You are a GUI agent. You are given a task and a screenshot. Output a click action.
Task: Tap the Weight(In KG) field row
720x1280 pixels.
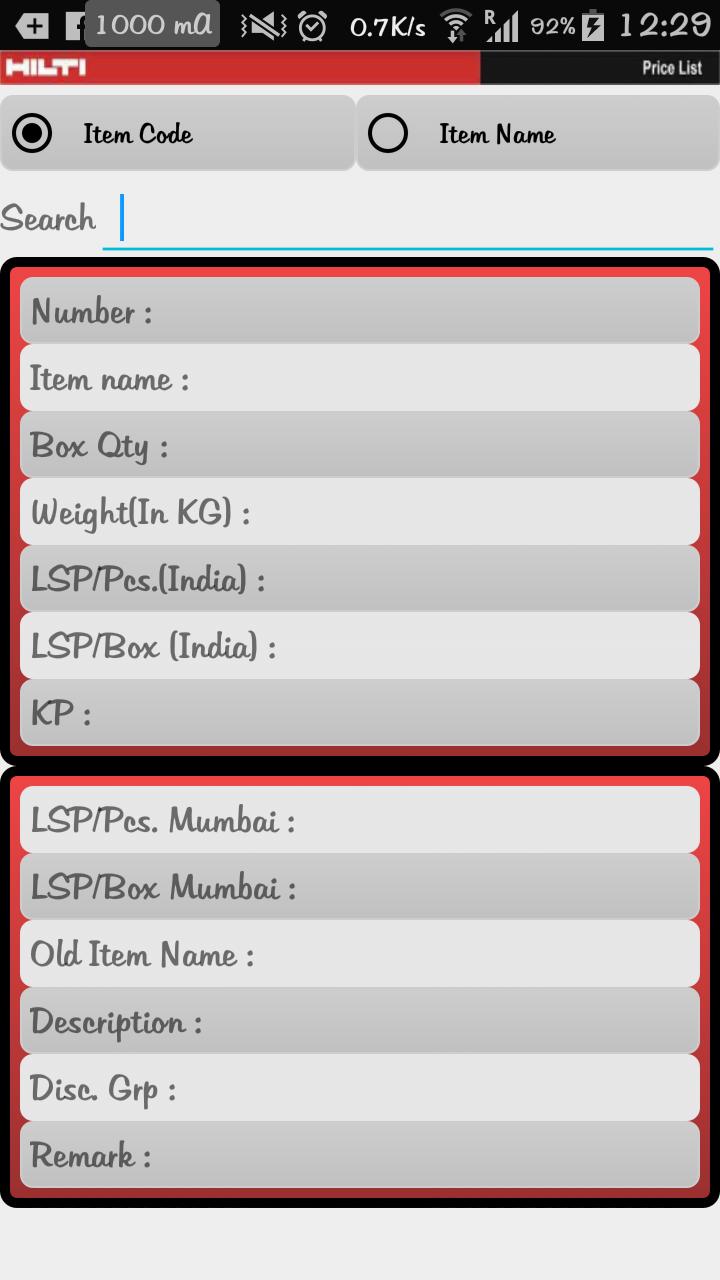pos(360,512)
